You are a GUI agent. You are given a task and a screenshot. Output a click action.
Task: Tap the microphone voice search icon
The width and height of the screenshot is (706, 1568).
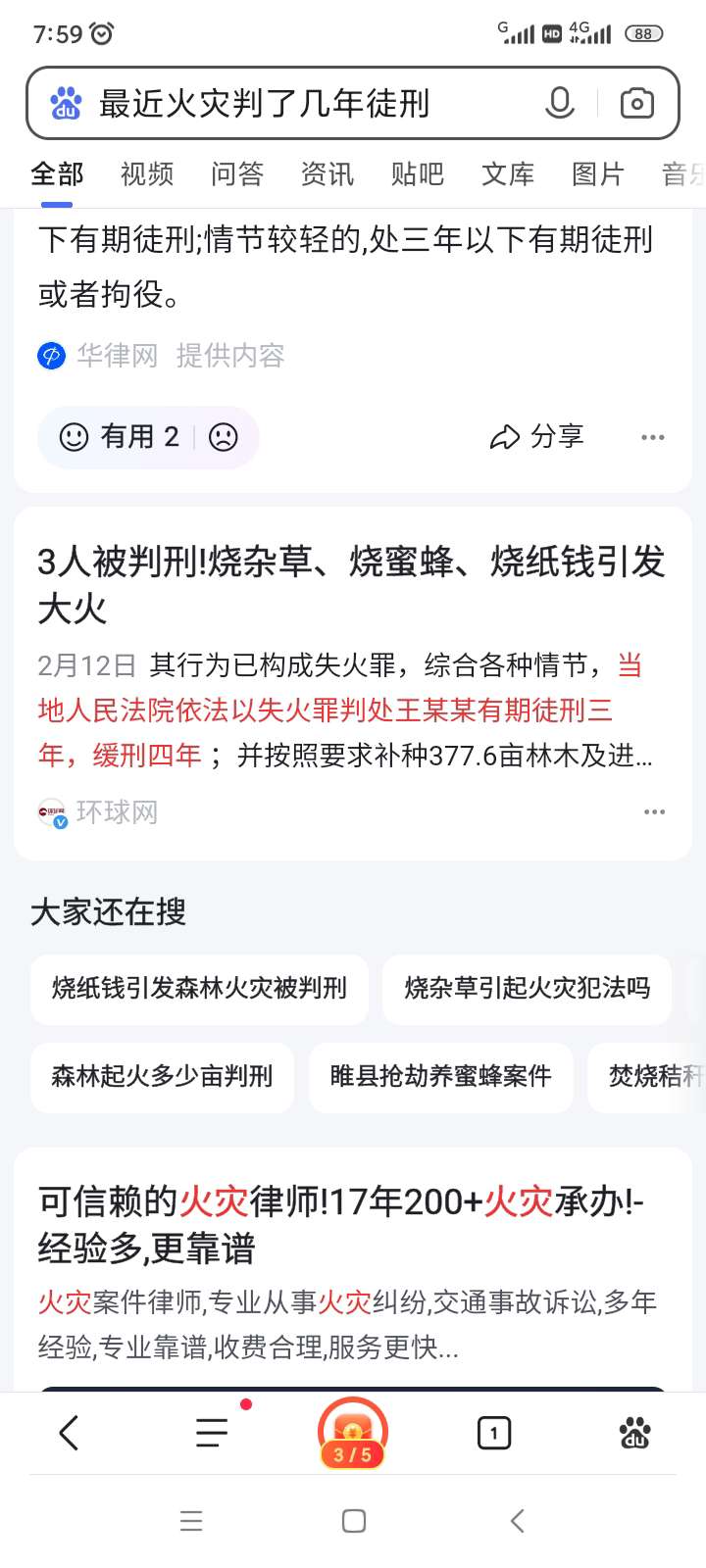pyautogui.click(x=559, y=103)
